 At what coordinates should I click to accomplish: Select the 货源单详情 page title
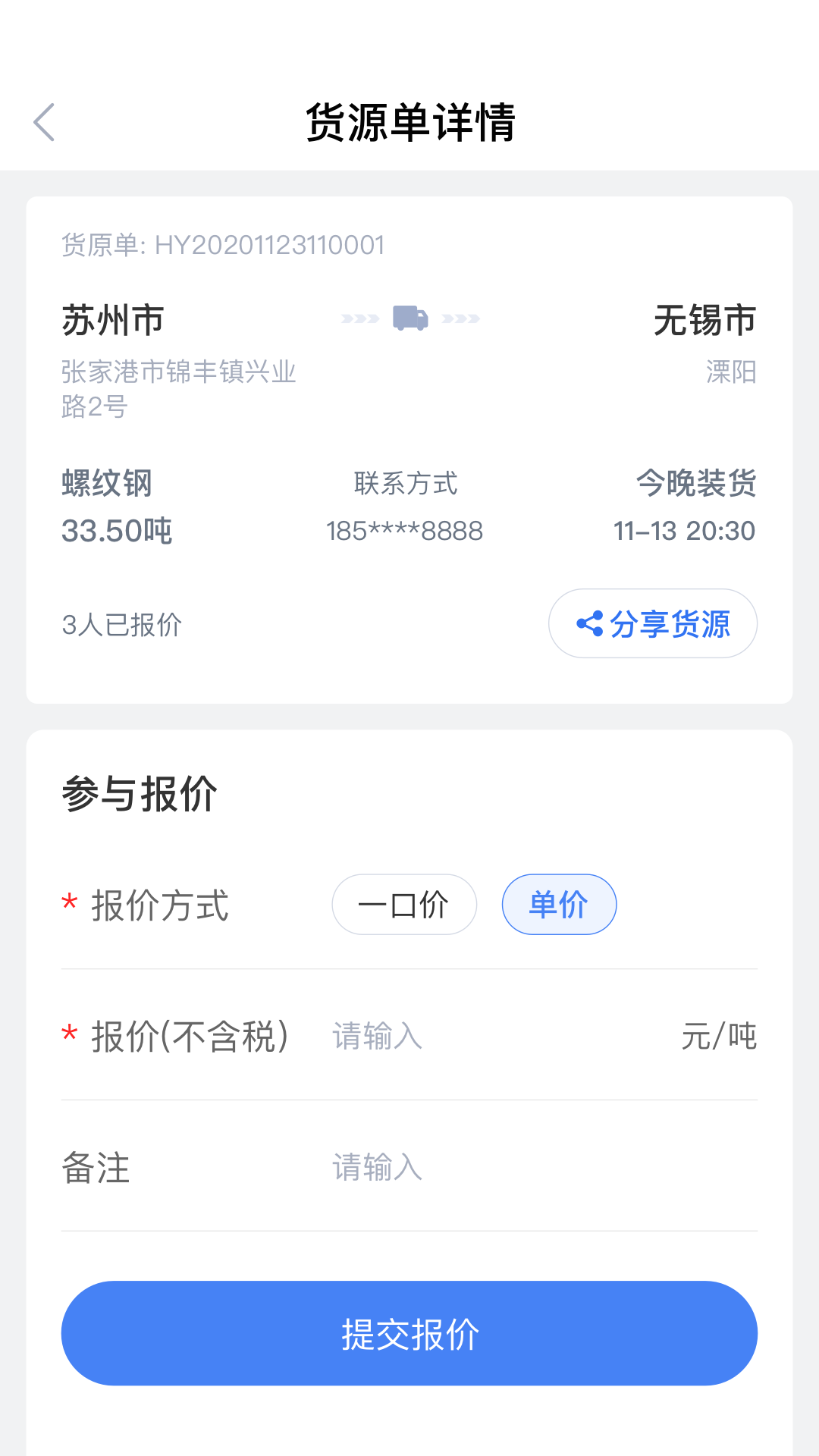(x=409, y=121)
